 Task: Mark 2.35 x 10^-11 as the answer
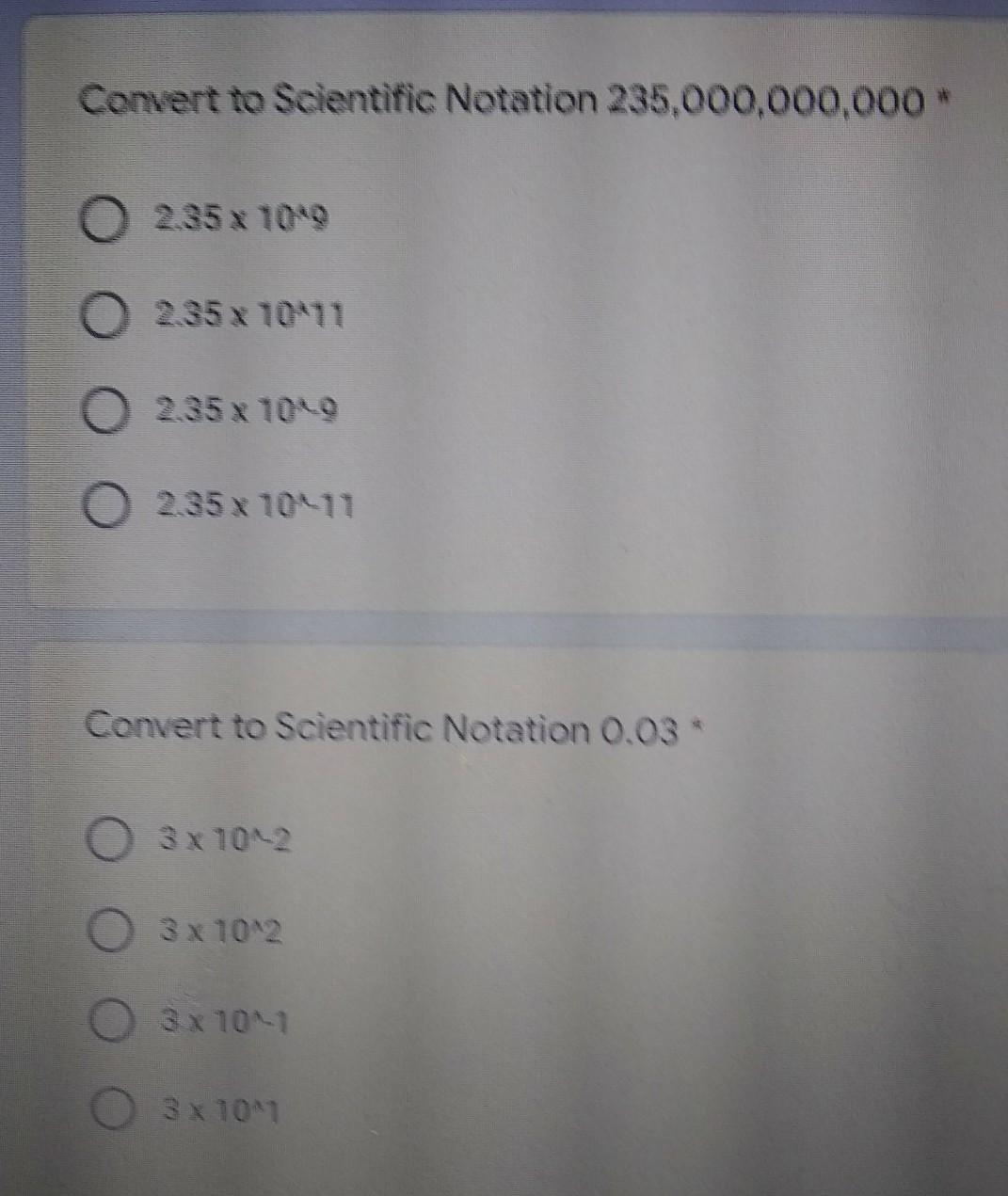pos(105,508)
